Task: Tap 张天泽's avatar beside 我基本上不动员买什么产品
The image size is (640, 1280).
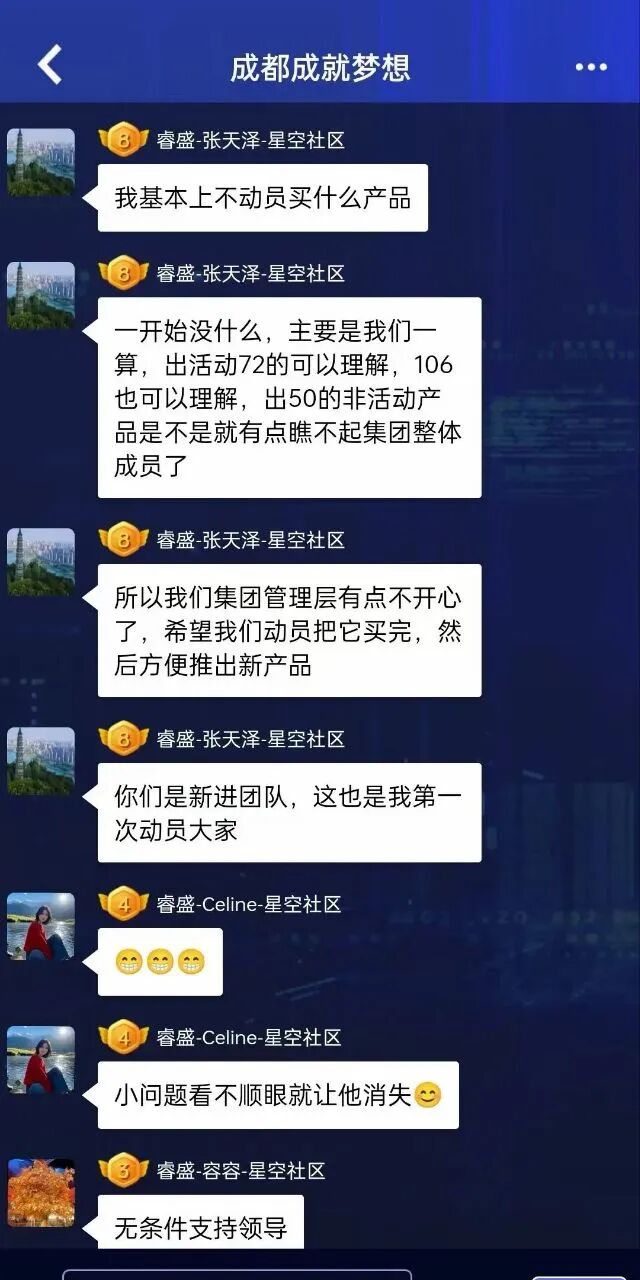Action: click(41, 163)
